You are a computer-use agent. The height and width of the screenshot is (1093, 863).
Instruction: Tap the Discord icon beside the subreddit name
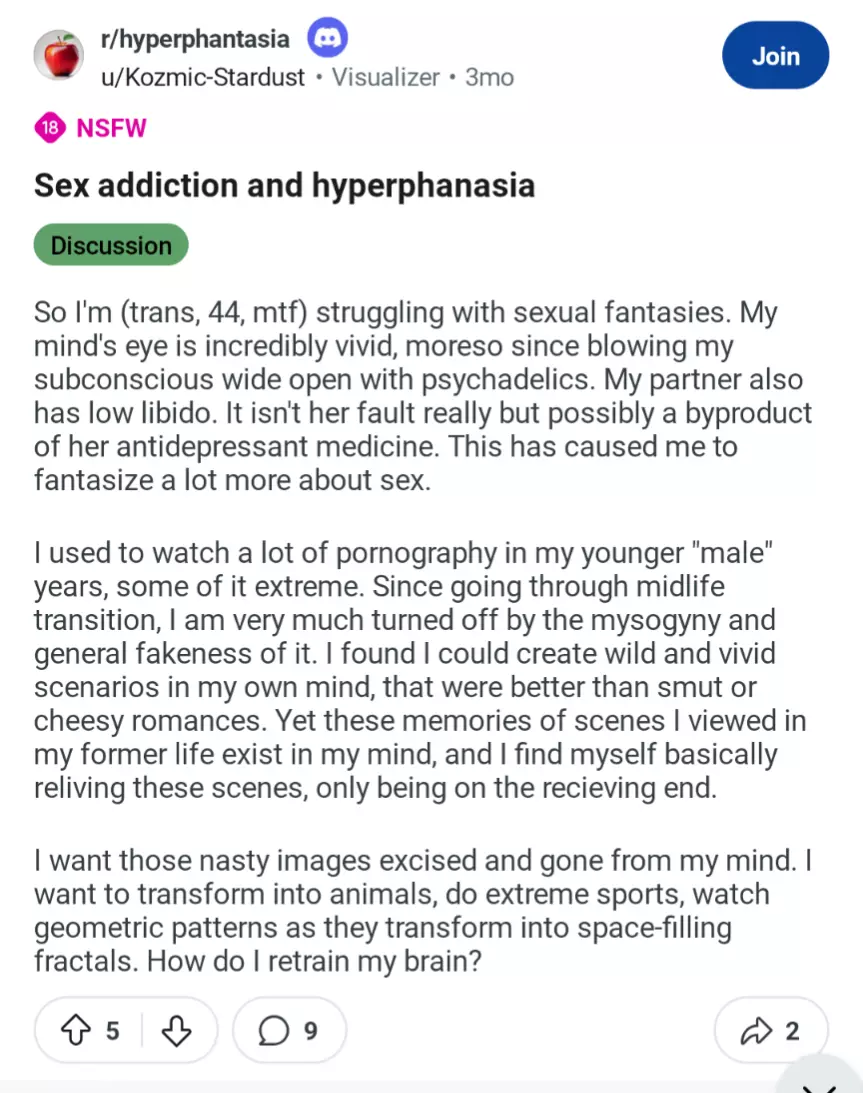(x=326, y=40)
